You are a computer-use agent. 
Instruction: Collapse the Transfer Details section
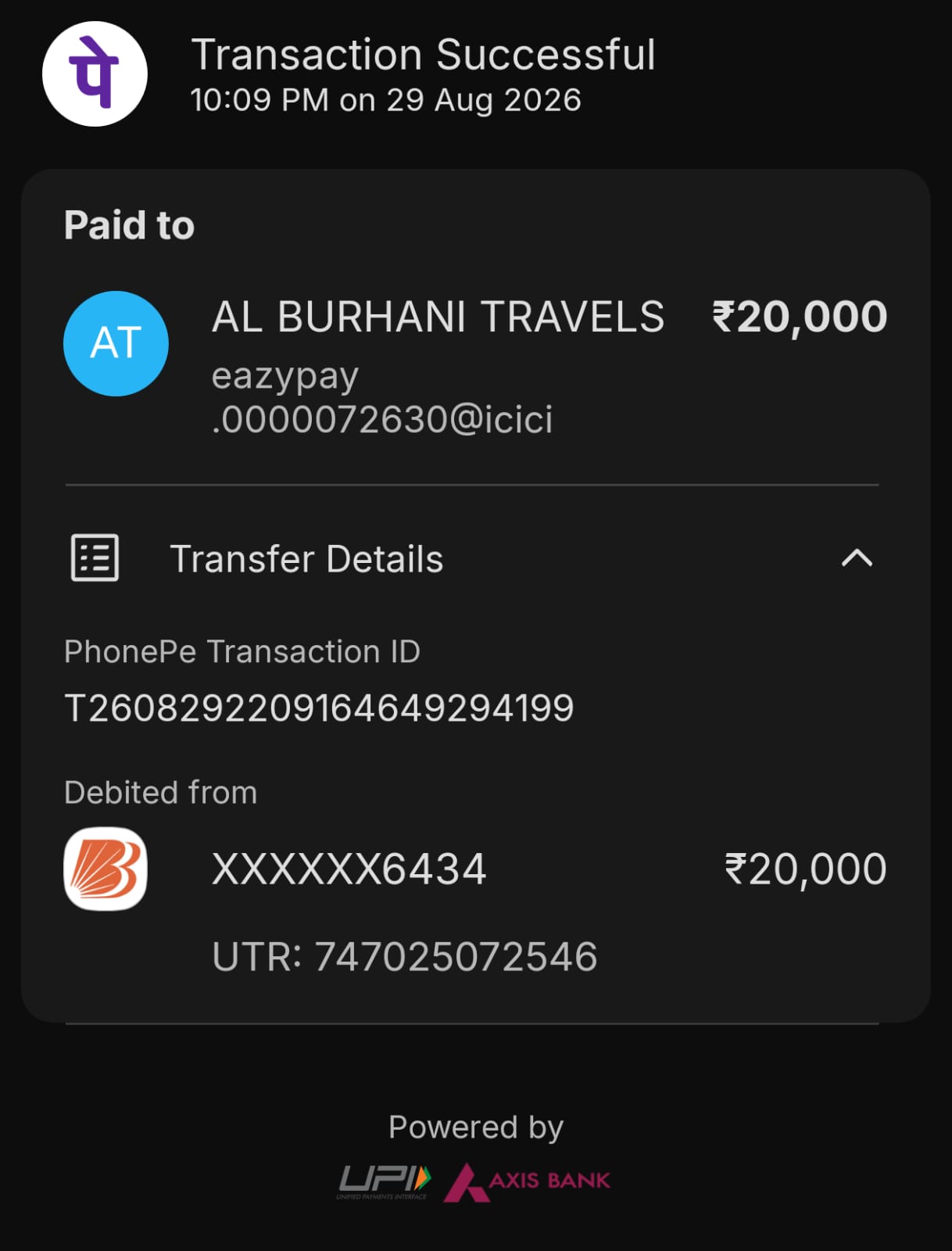tap(857, 558)
